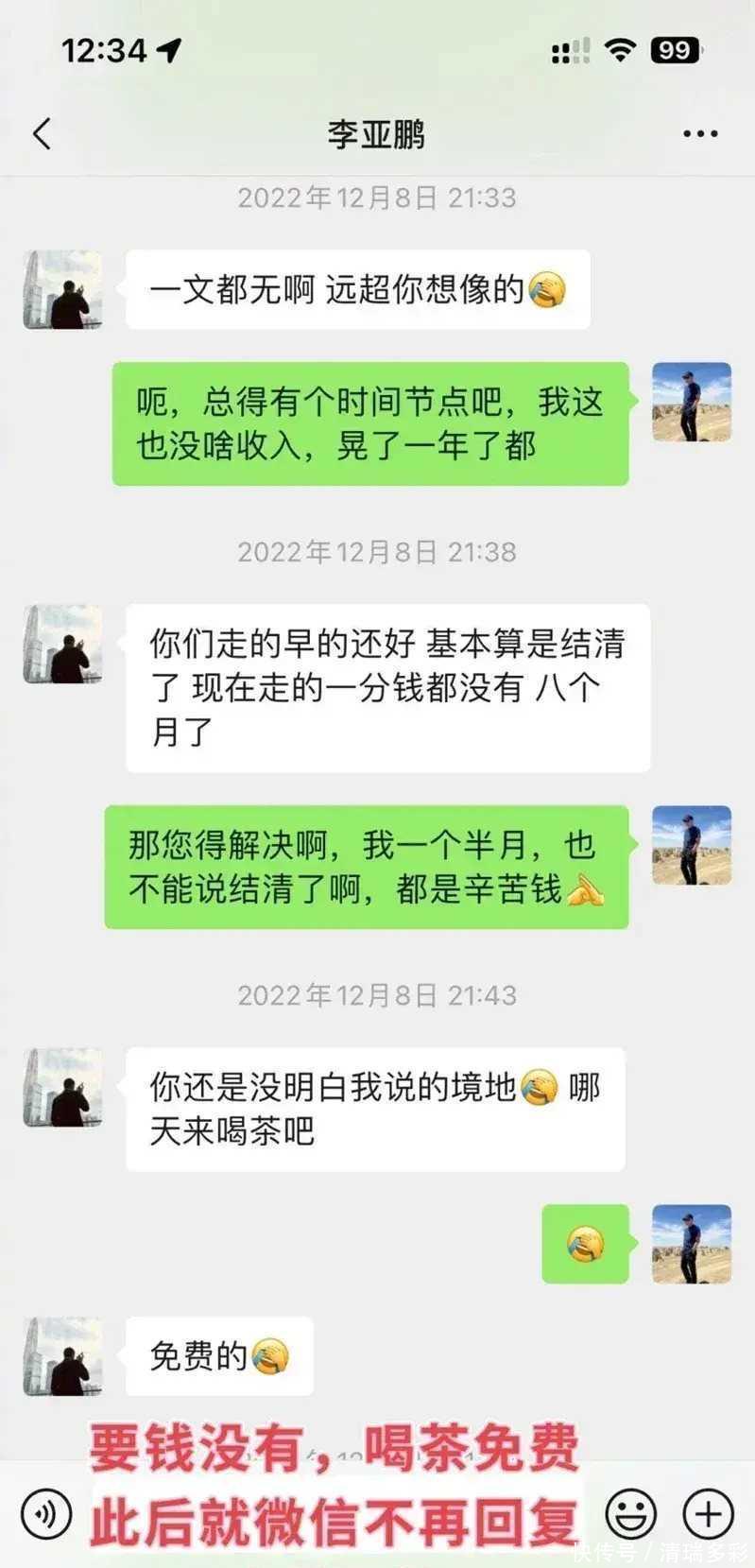Viewport: 755px width, 1568px height.
Task: Tap the contact's avatar beside 一文都无啊
Action: [62, 289]
